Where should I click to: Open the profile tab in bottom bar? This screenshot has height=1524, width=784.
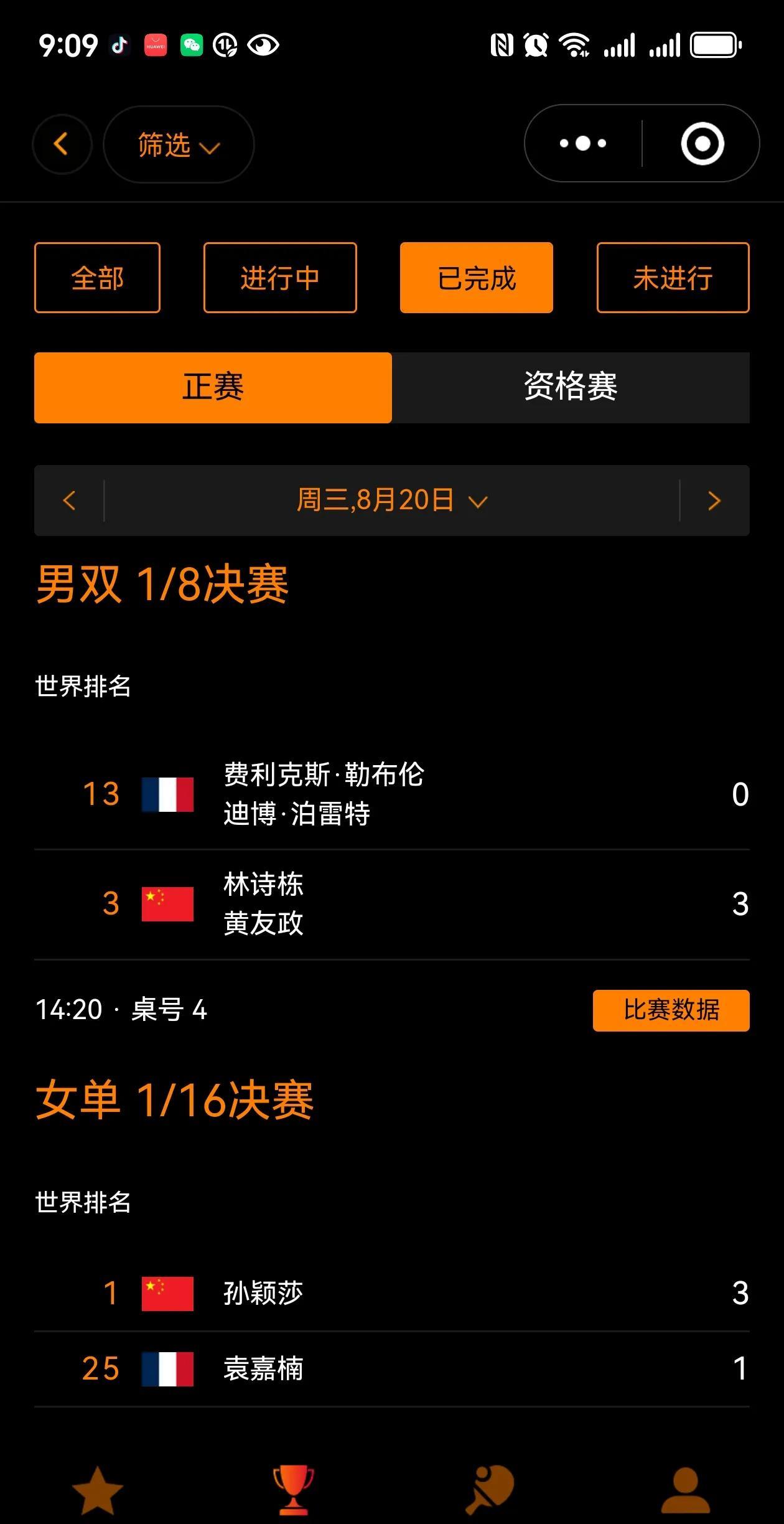click(686, 1490)
